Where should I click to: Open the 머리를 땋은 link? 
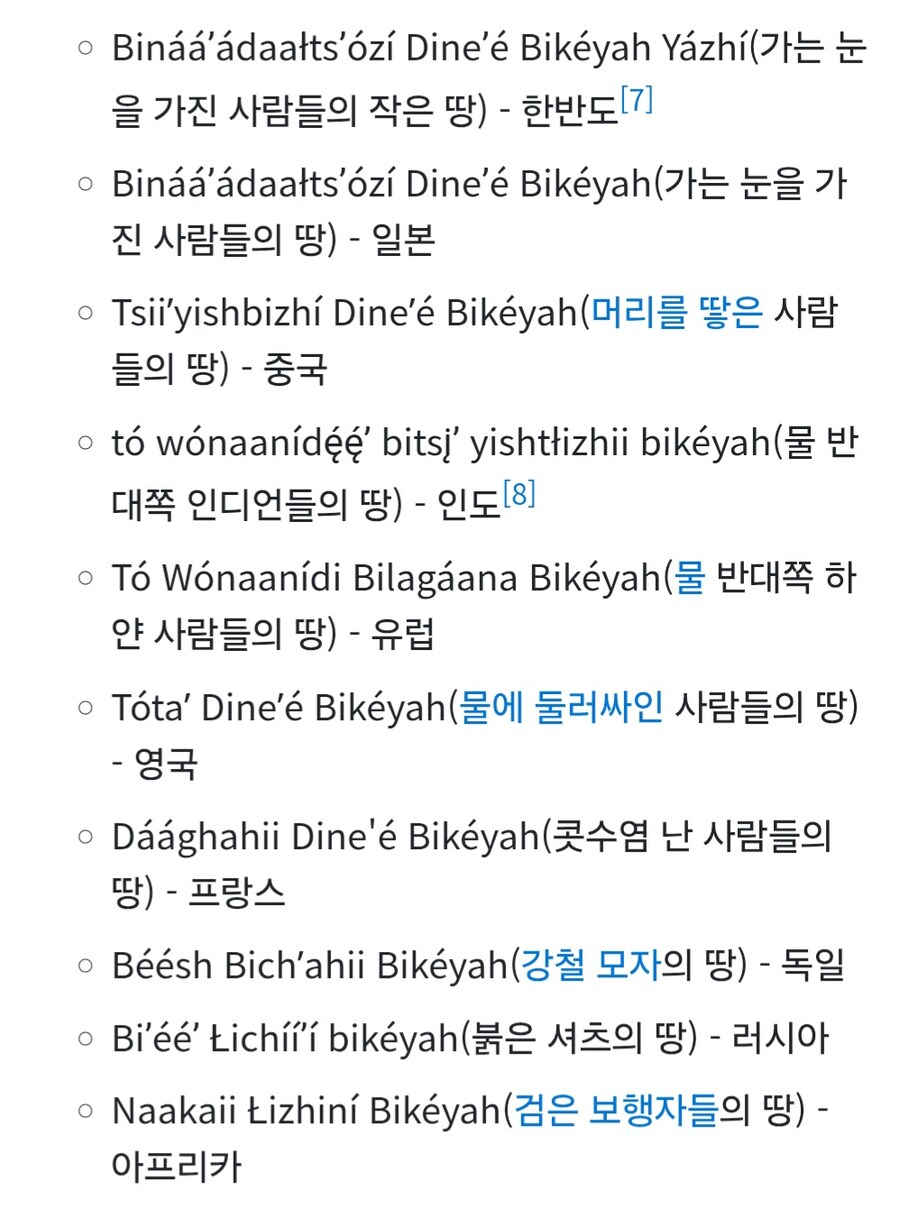[677, 314]
